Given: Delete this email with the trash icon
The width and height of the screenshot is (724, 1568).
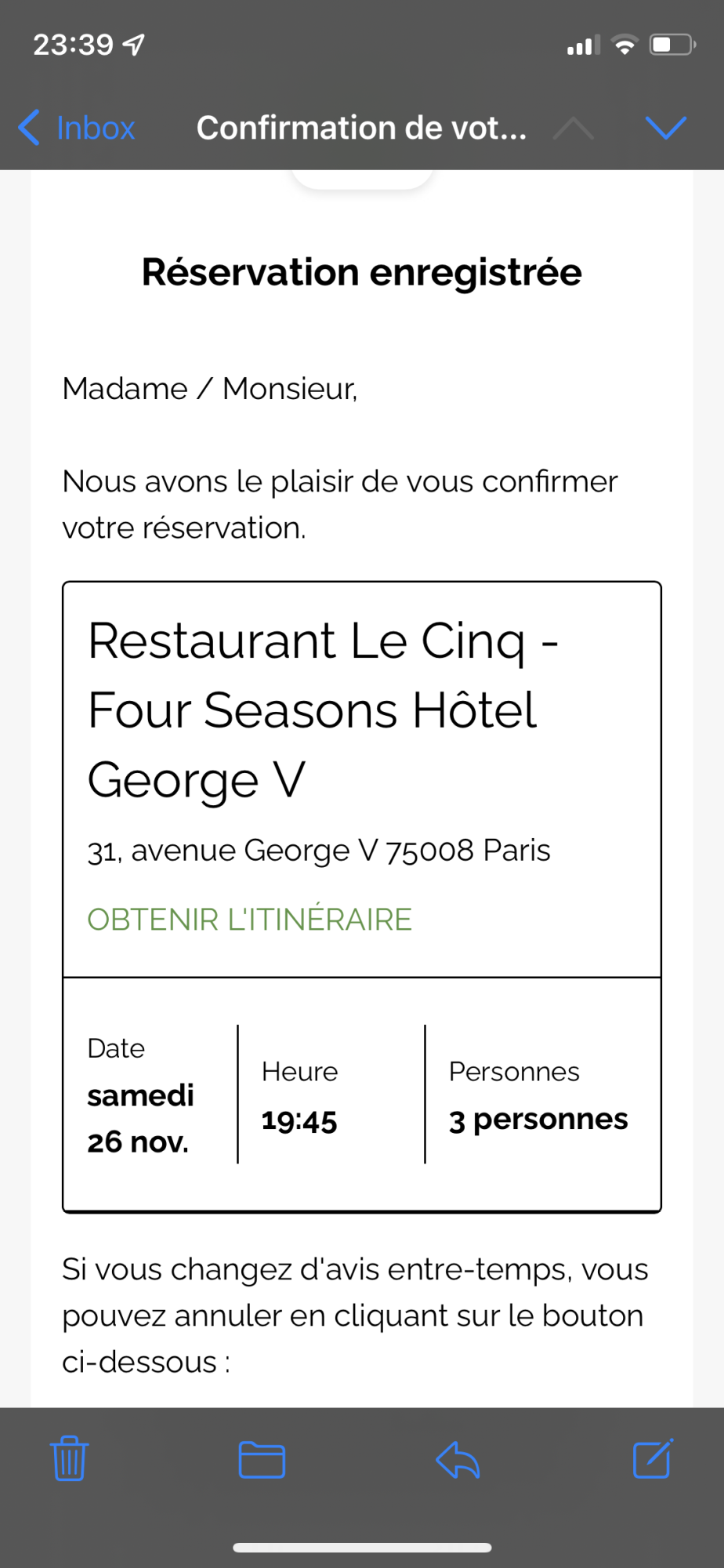Looking at the screenshot, I should [70, 1458].
